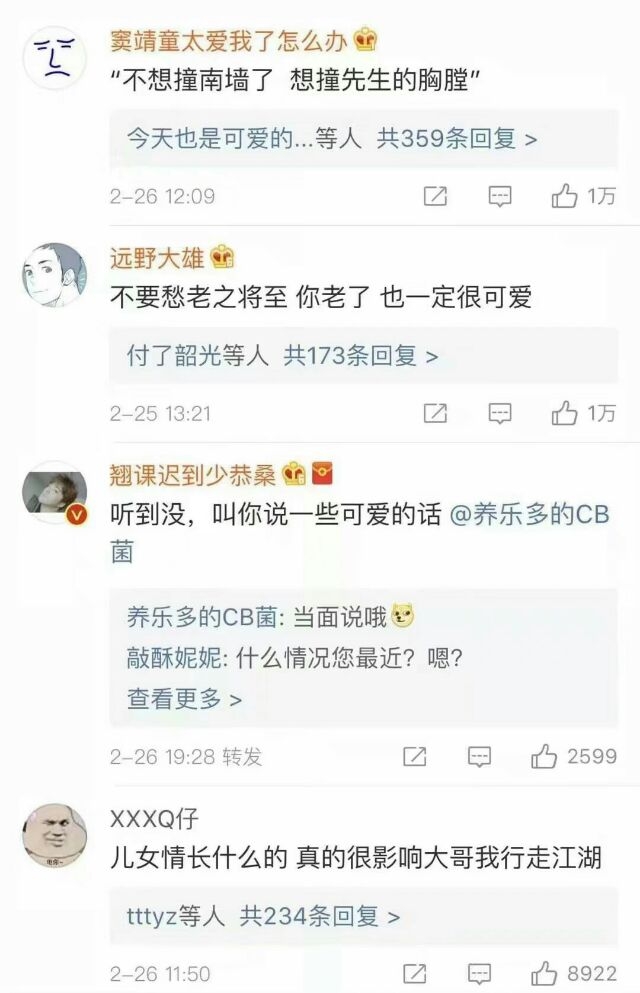
Task: Comment on 远野大雄's comment
Action: pyautogui.click(x=500, y=412)
